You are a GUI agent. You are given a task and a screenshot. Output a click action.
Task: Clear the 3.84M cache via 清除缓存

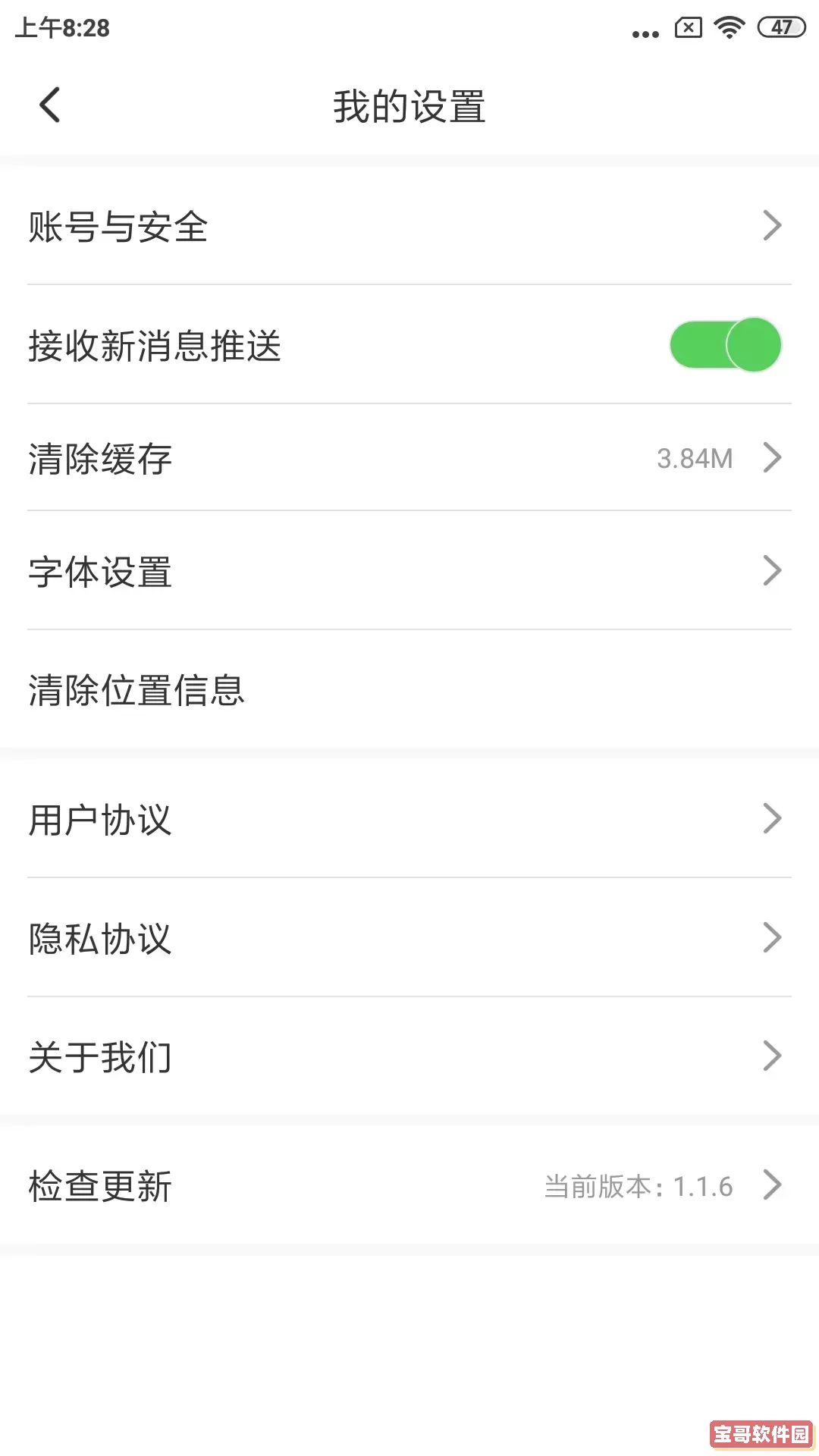click(409, 458)
